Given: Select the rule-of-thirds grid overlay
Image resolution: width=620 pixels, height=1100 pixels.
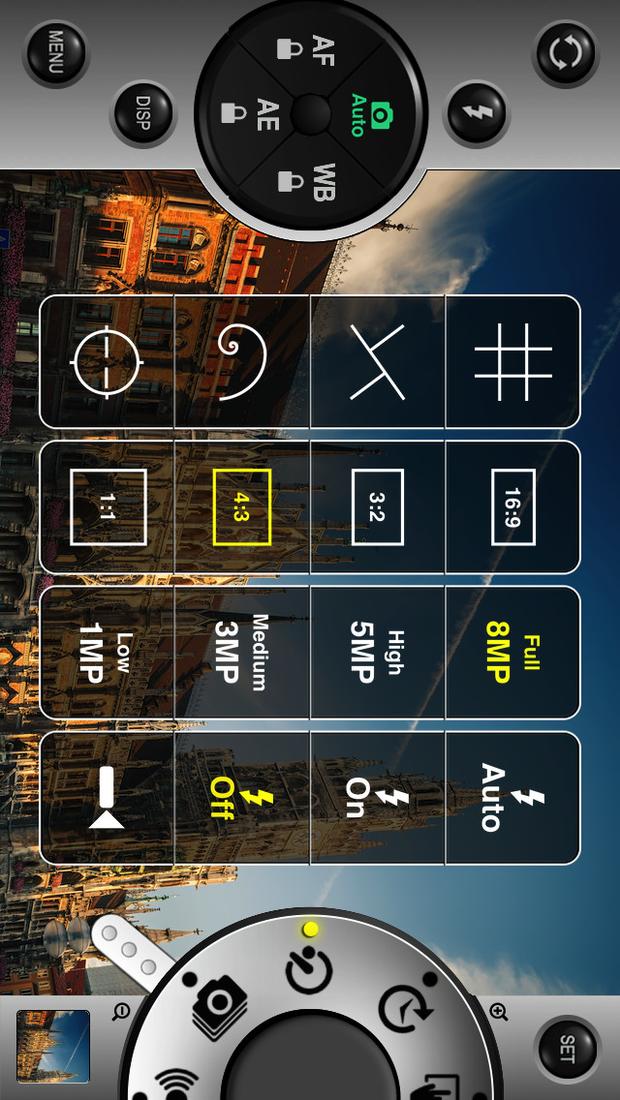Looking at the screenshot, I should point(513,361).
